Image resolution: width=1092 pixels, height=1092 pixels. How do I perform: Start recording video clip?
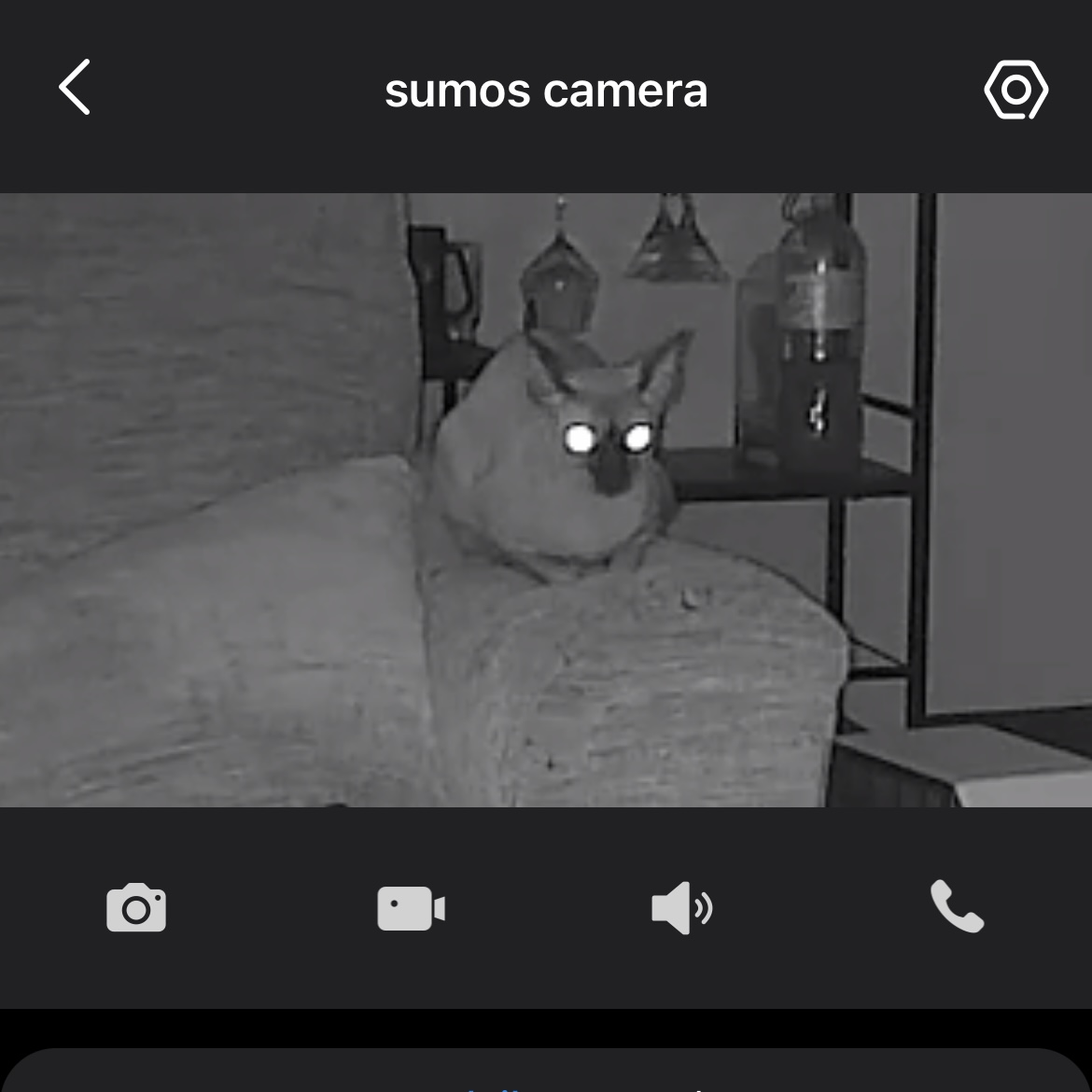pos(411,908)
